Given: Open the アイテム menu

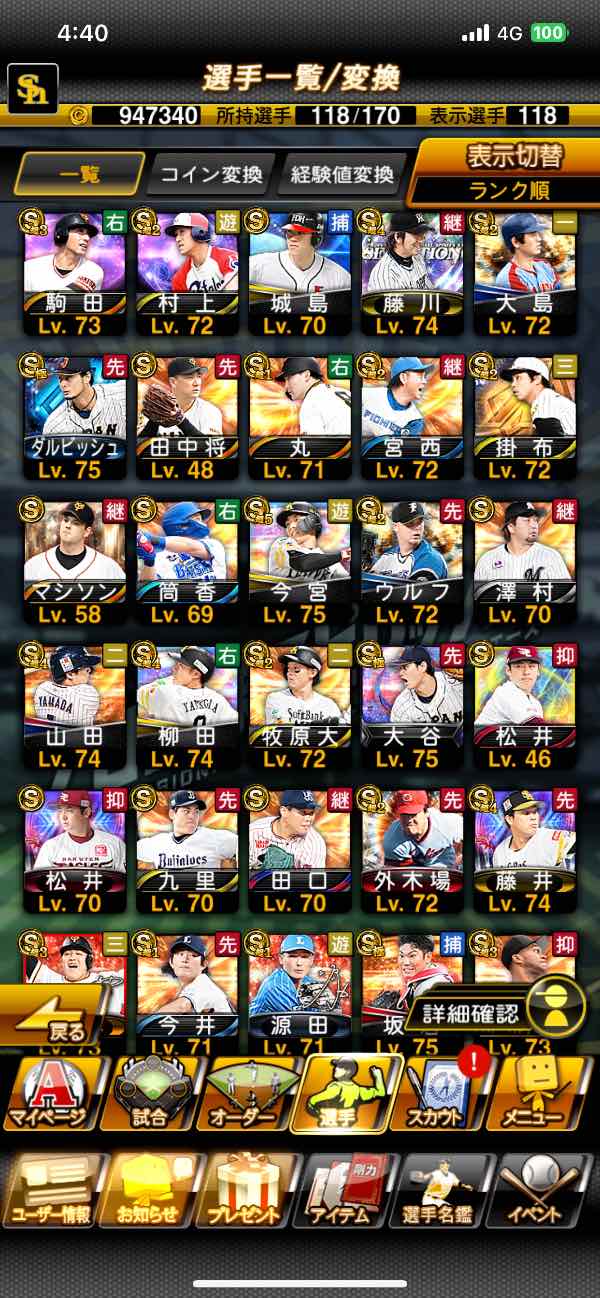Looking at the screenshot, I should point(348,1192).
